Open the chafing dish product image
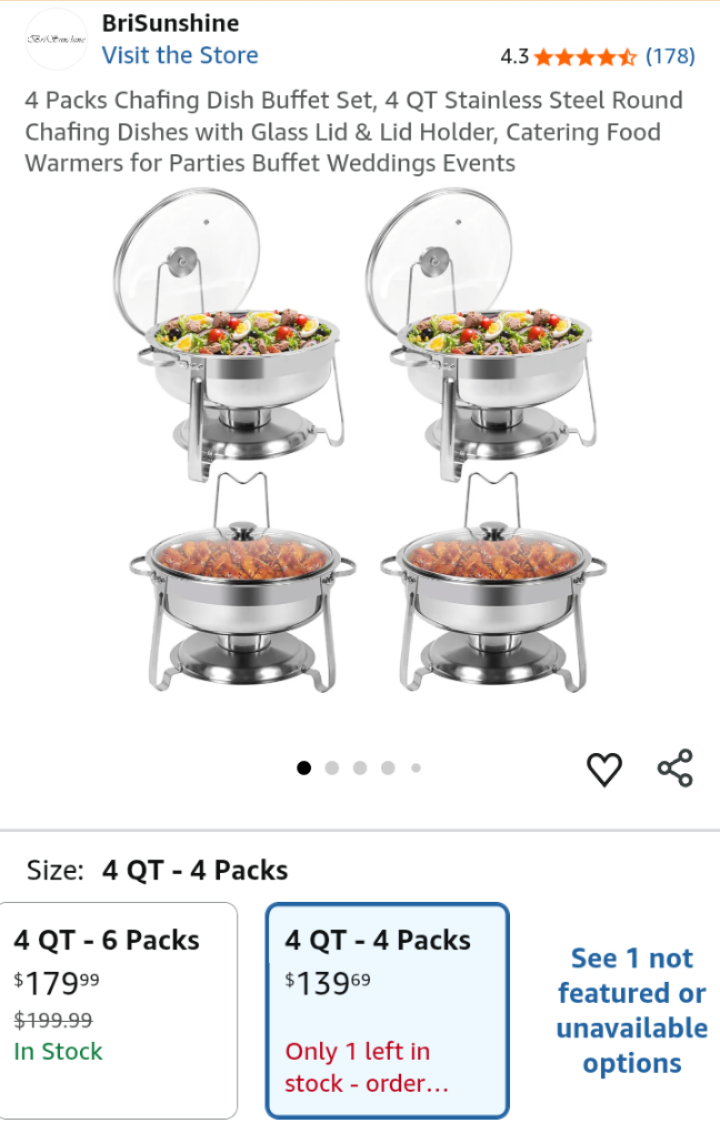720x1132 pixels. pyautogui.click(x=360, y=440)
